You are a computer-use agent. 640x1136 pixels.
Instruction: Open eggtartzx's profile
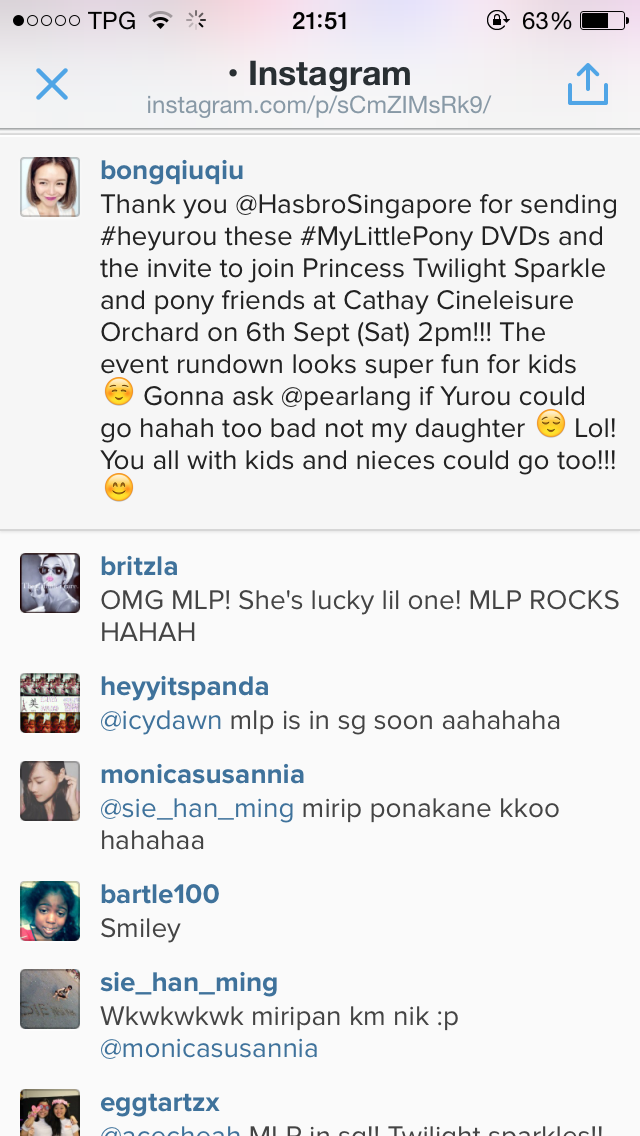coord(160,1103)
